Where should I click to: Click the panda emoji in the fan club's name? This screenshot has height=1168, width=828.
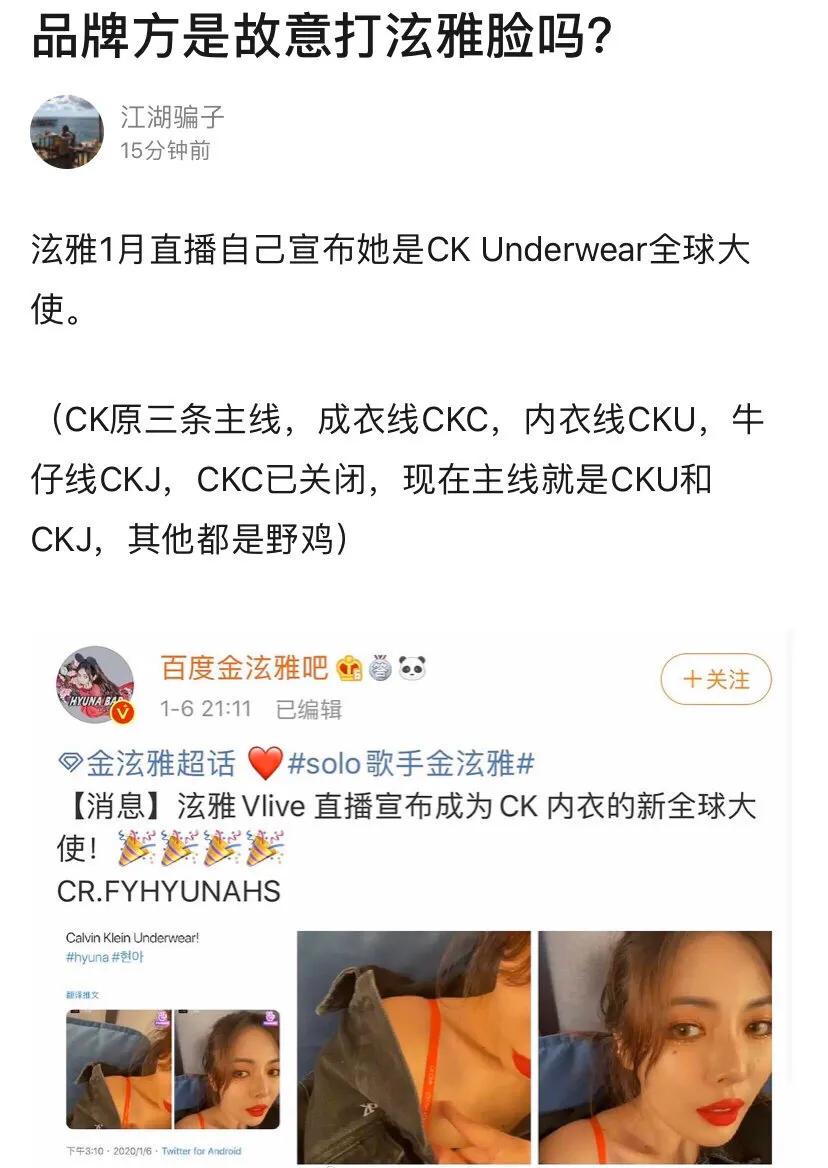click(x=414, y=670)
